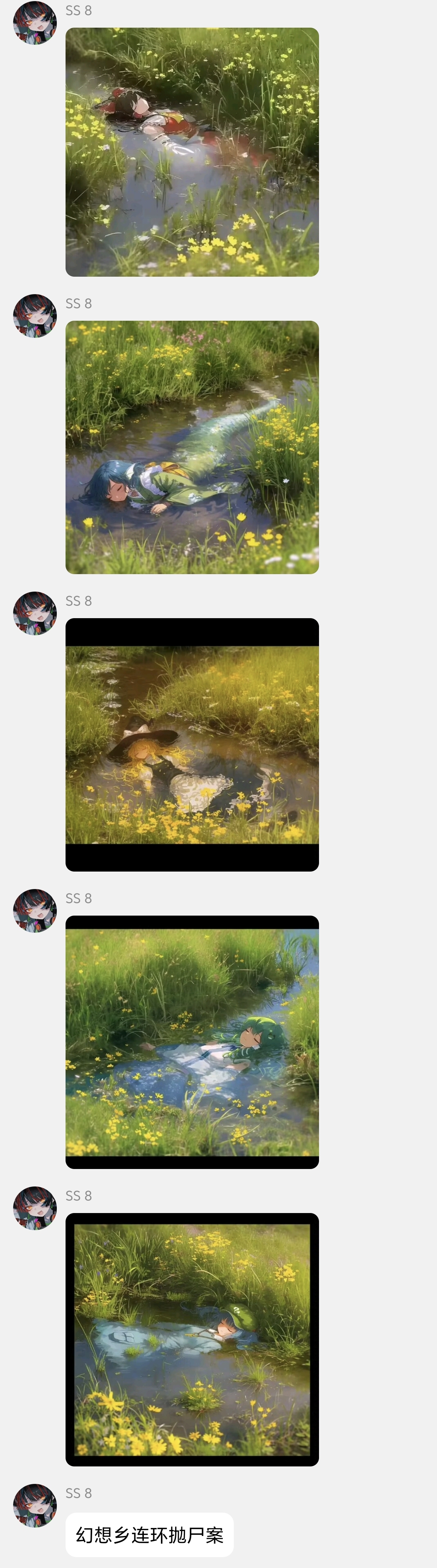The height and width of the screenshot is (1568, 437).
Task: Tap SS 8's avatar beside the text message 幻想乡连环抛尸案
Action: click(x=35, y=1505)
